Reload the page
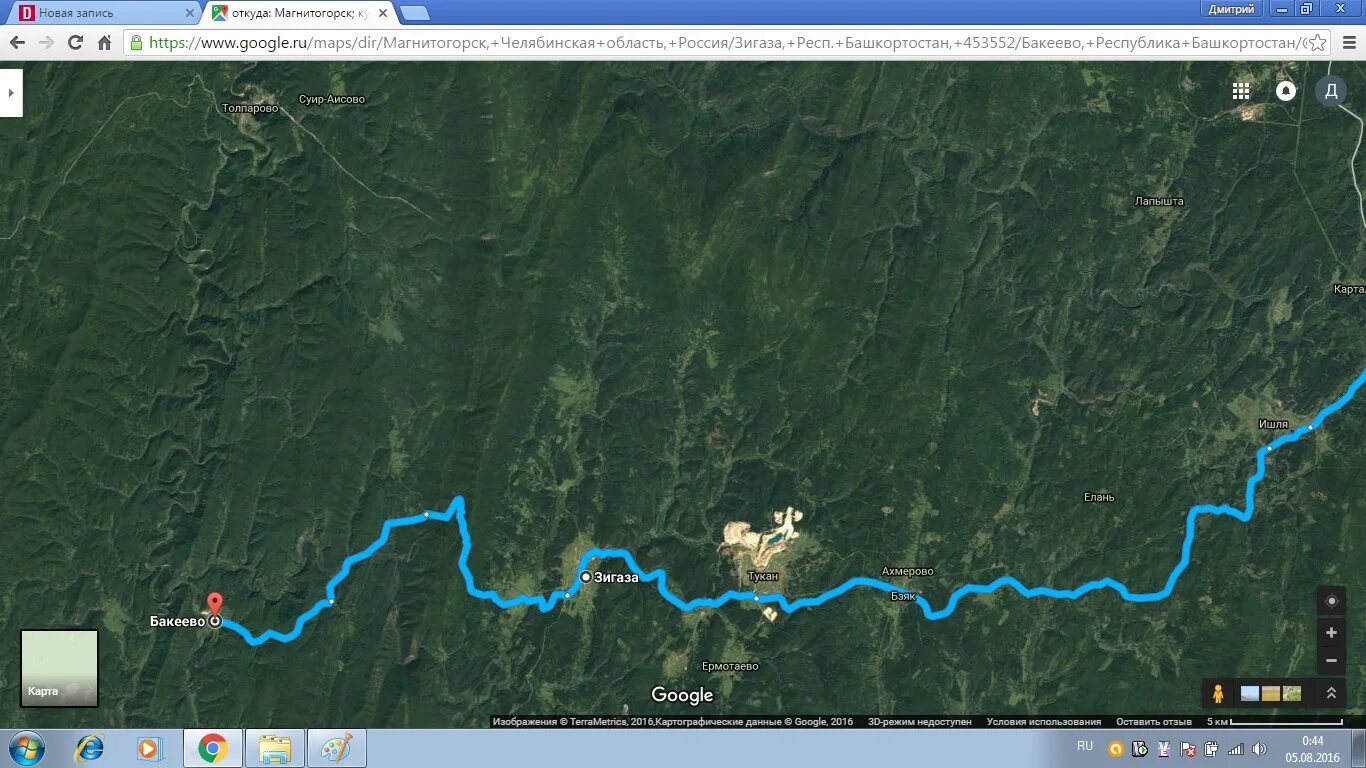The image size is (1366, 768). coord(75,43)
